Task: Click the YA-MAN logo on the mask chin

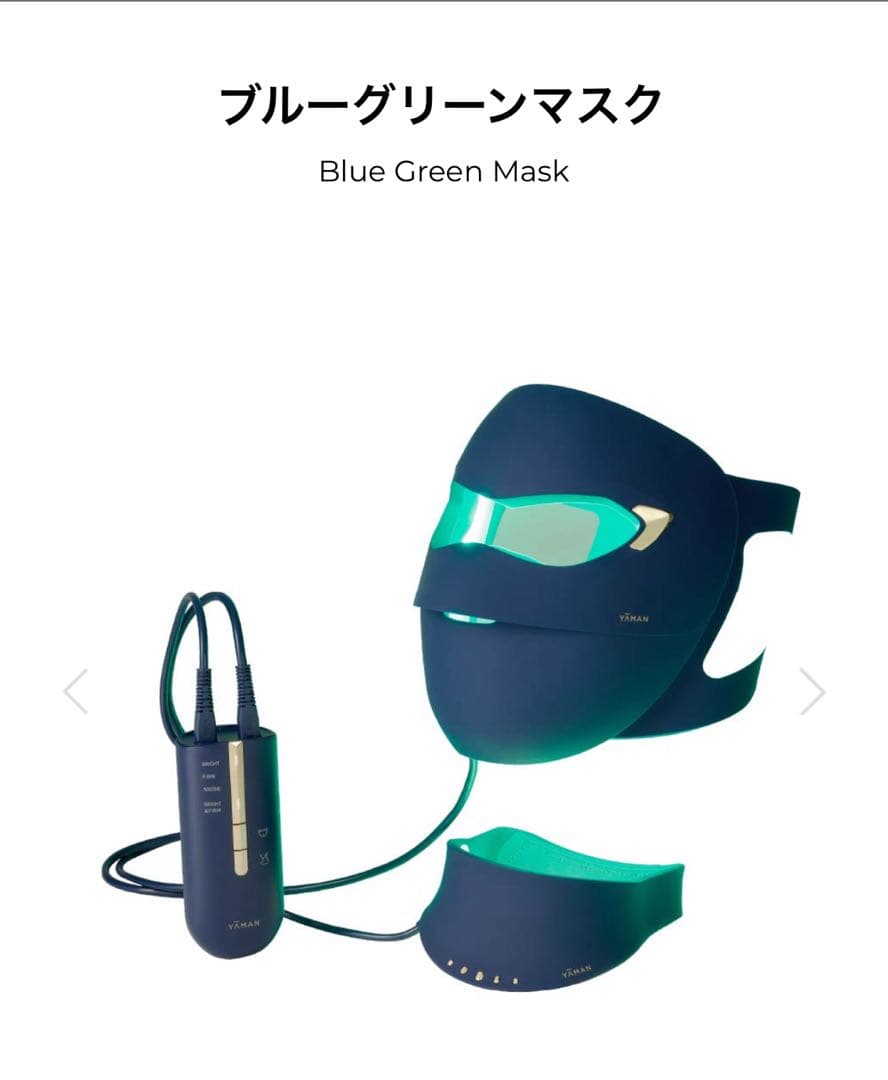Action: click(x=635, y=620)
